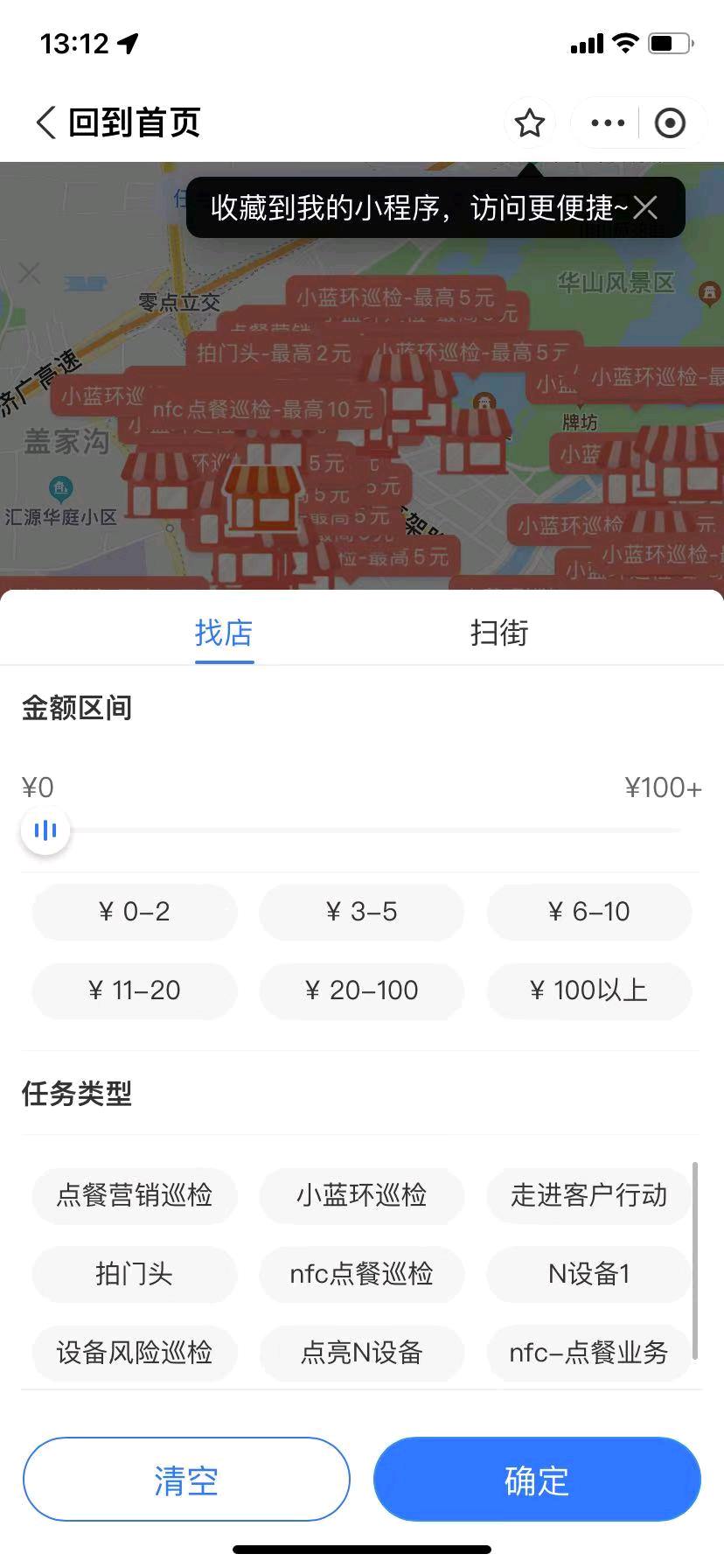Choose the ¥ 3–5 amount chip
Screen dimensions: 724x1568
[x=361, y=912]
